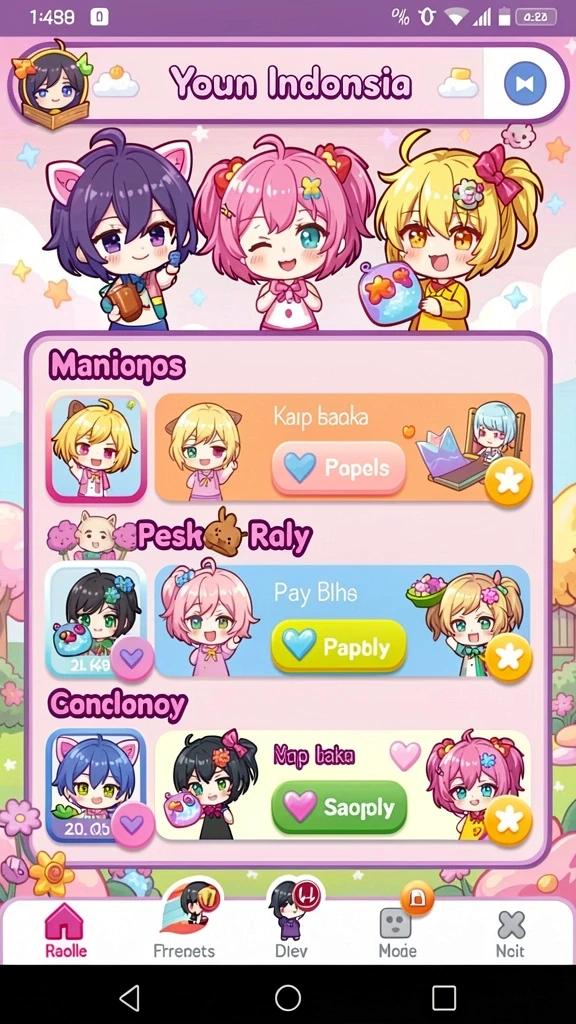The height and width of the screenshot is (1024, 576).
Task: Open the 2L K8 character tile
Action: click(x=96, y=621)
